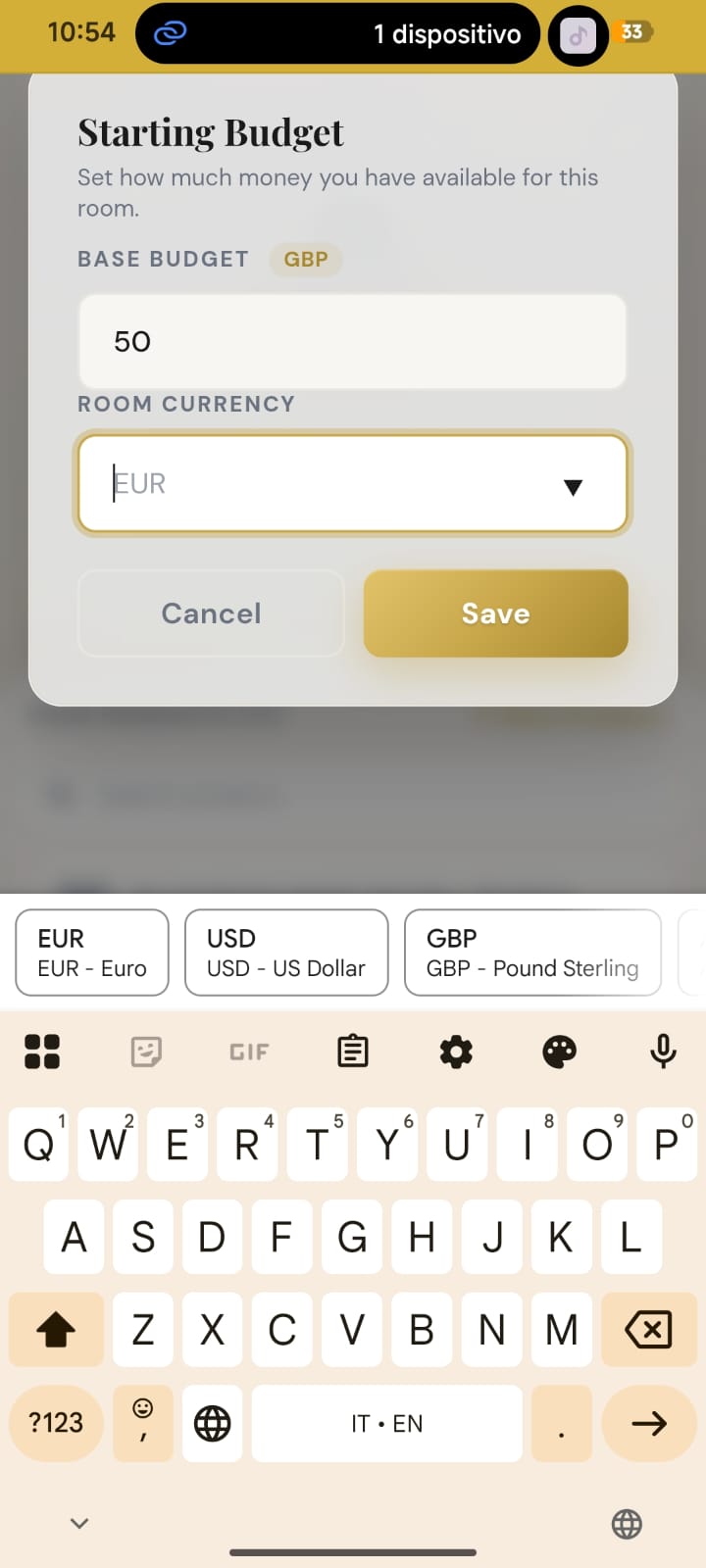Switch to the ?123 symbols keyboard
Viewport: 706px width, 1568px height.
coord(56,1423)
